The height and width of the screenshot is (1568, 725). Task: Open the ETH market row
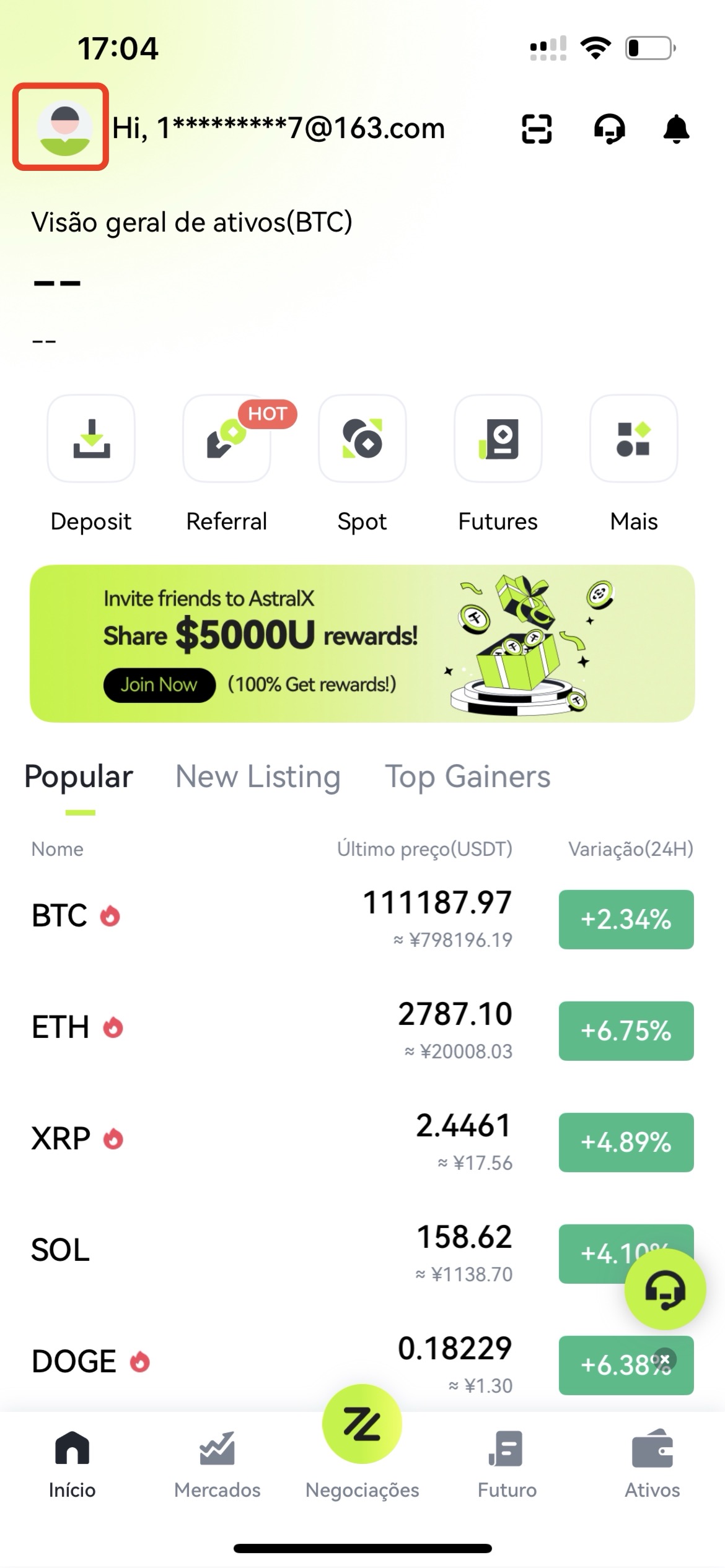(362, 1030)
